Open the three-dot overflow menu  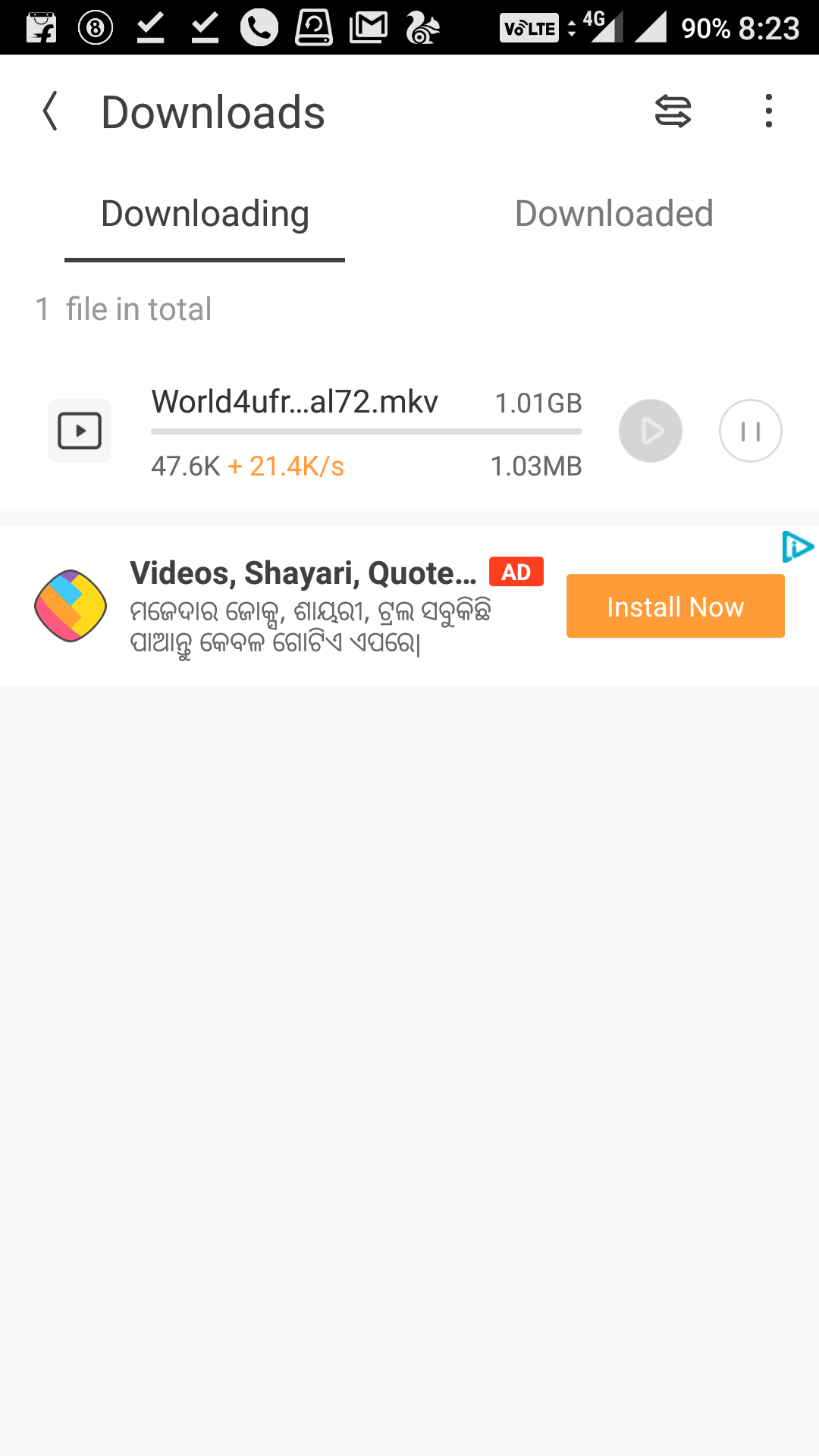tap(768, 111)
